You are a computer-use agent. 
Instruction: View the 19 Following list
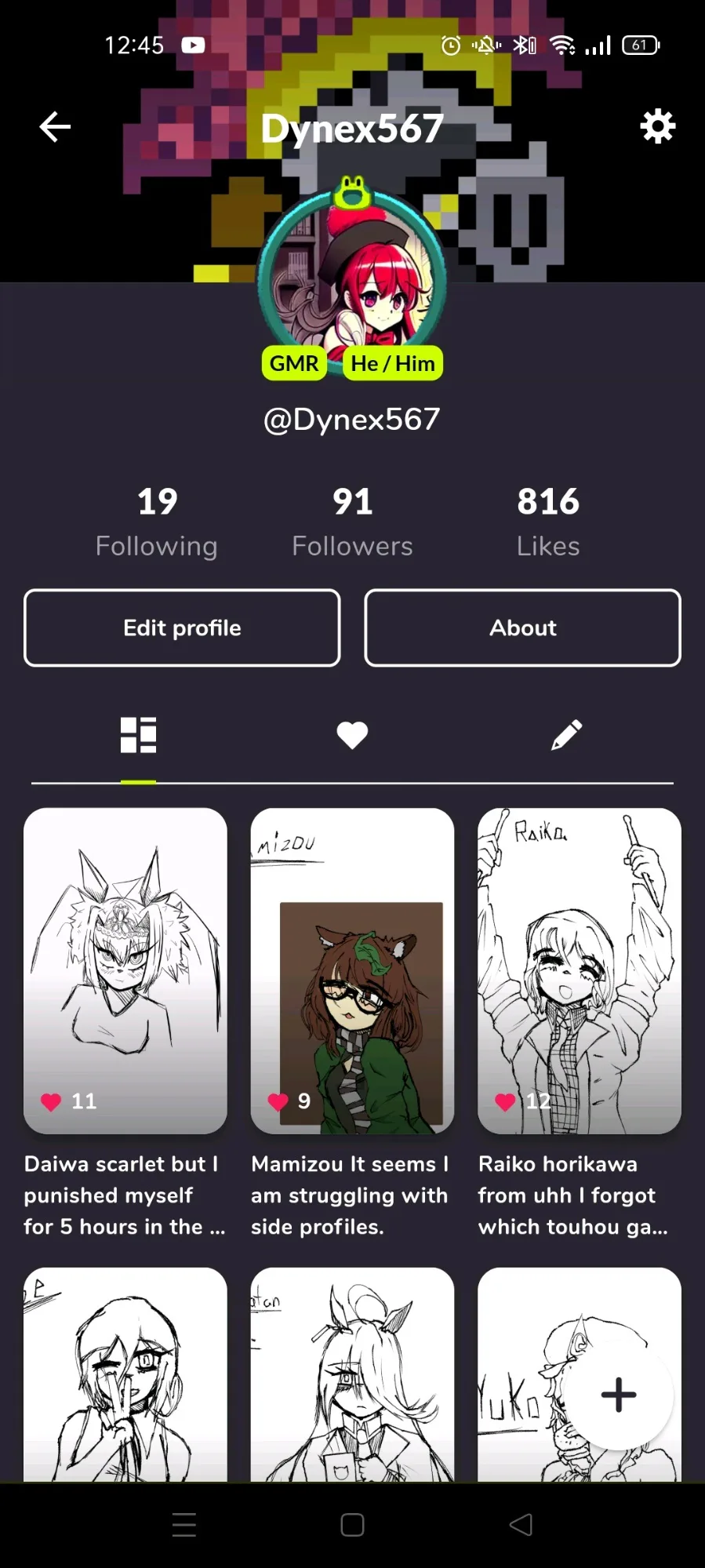click(x=157, y=521)
